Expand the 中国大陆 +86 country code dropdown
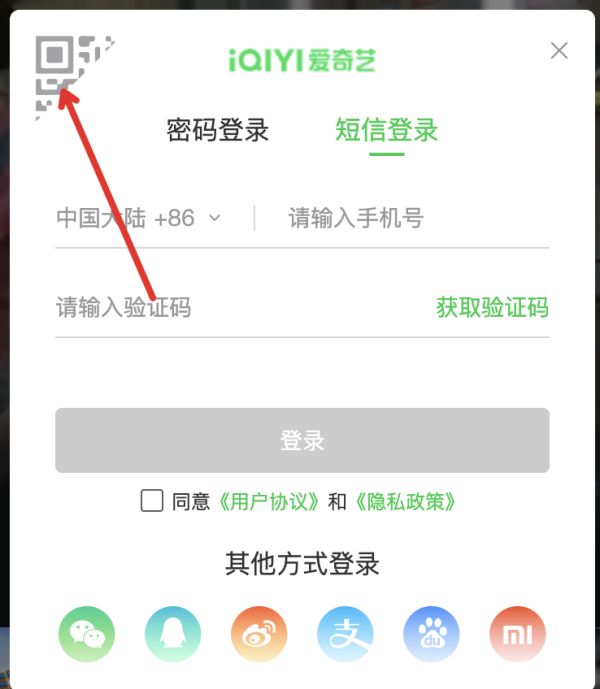 tap(138, 218)
